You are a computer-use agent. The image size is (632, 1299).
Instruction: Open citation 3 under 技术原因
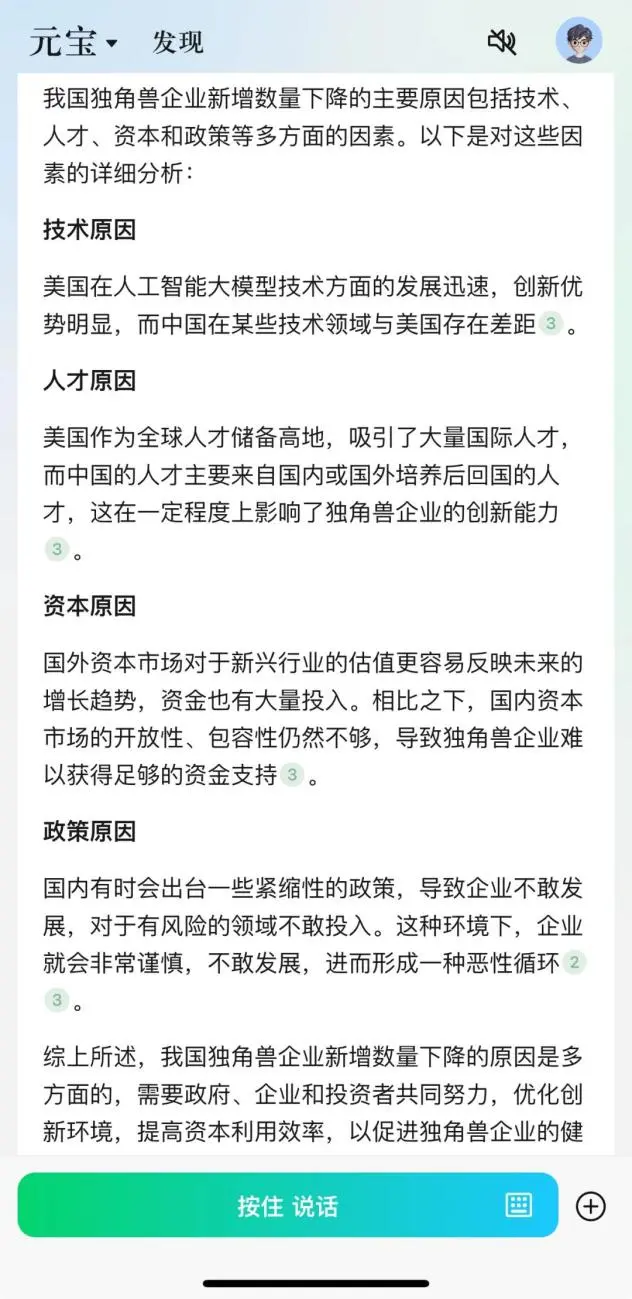550,324
